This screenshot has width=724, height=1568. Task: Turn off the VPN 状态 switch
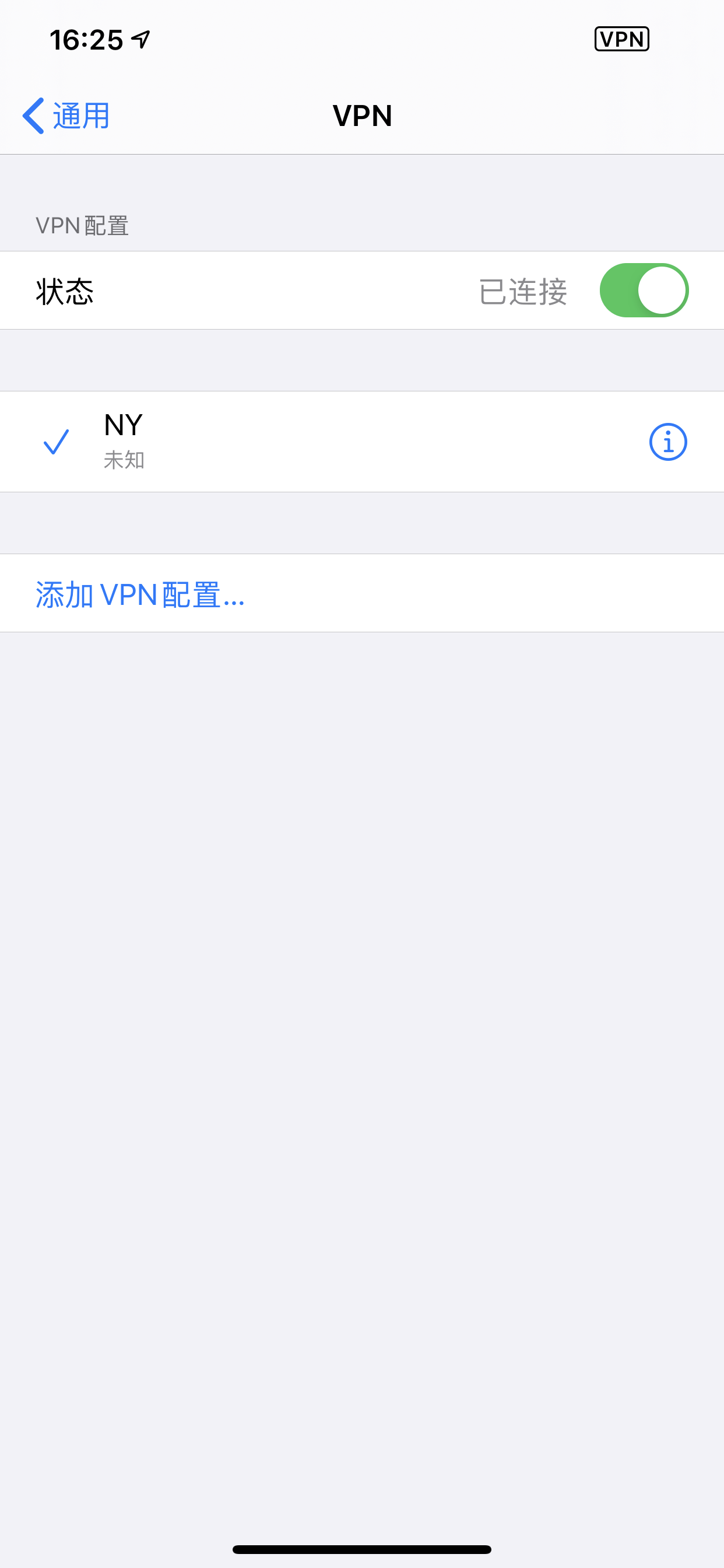pyautogui.click(x=643, y=290)
